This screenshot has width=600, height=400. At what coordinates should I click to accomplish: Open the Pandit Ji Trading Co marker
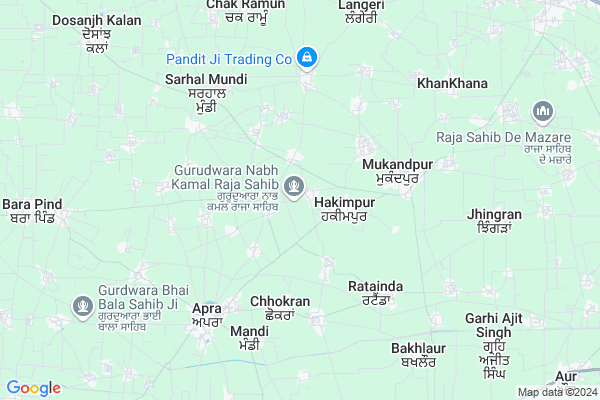tap(309, 59)
